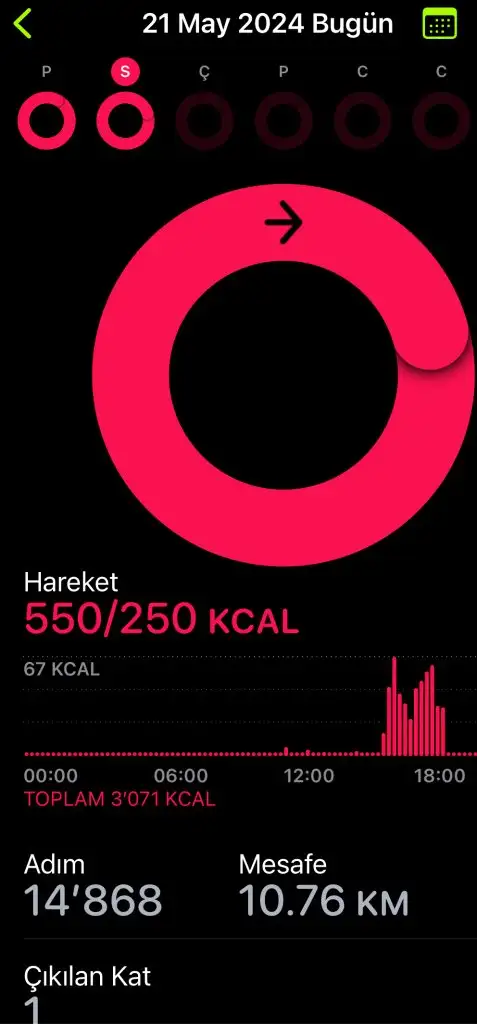Select the P day with filled red ring

46,121
